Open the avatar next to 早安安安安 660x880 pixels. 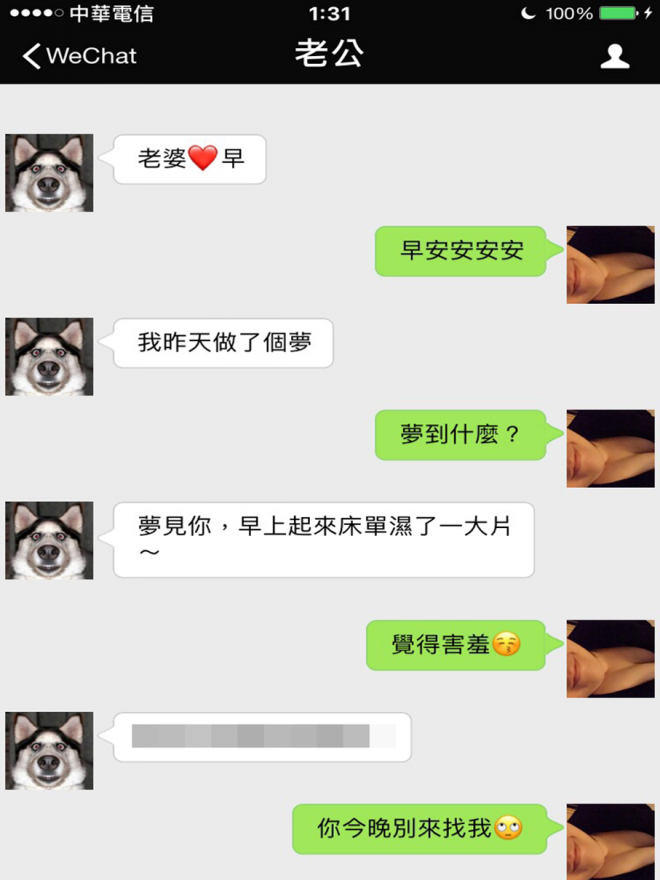[x=610, y=264]
